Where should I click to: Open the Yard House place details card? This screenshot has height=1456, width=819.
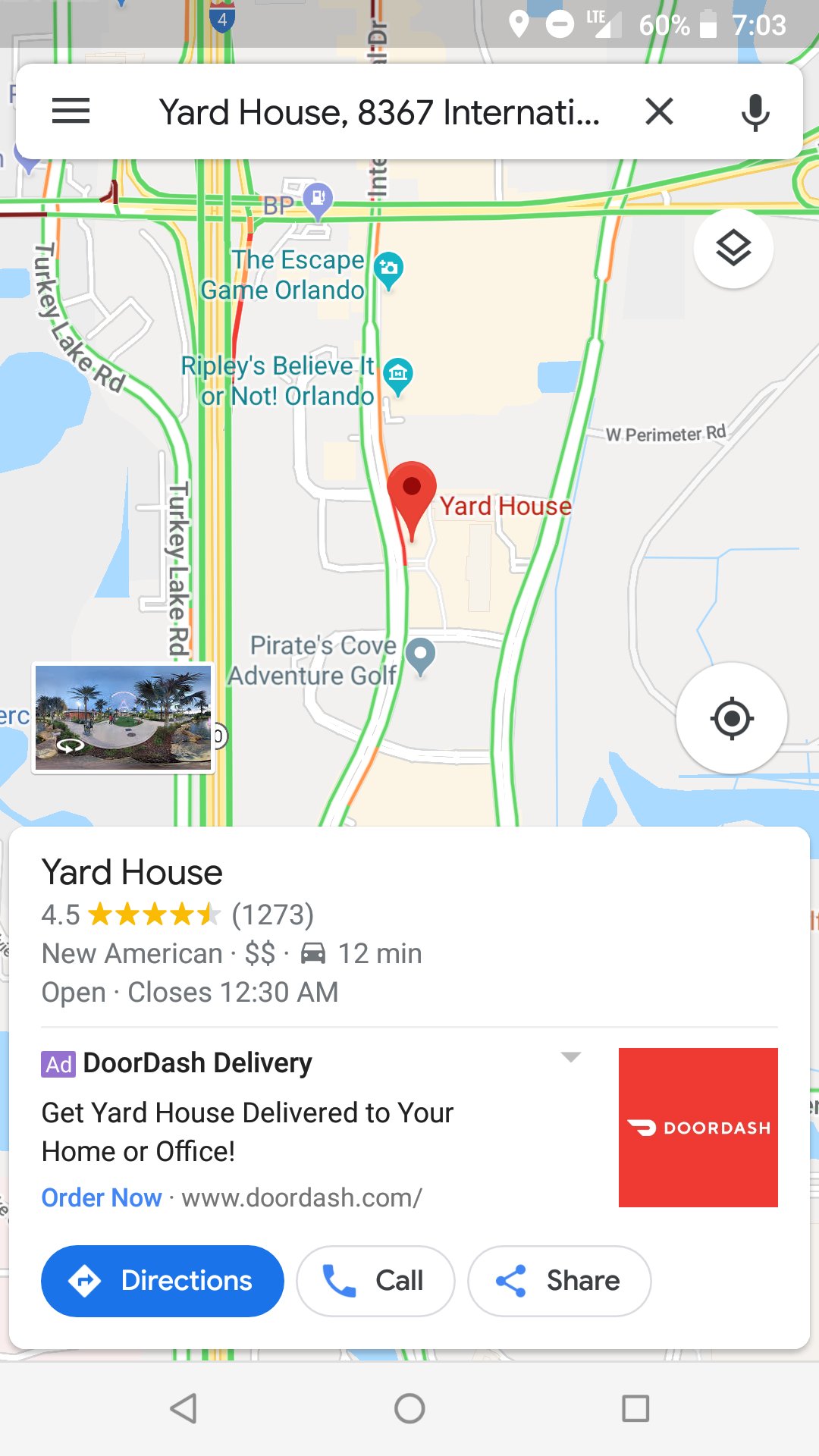click(x=132, y=873)
